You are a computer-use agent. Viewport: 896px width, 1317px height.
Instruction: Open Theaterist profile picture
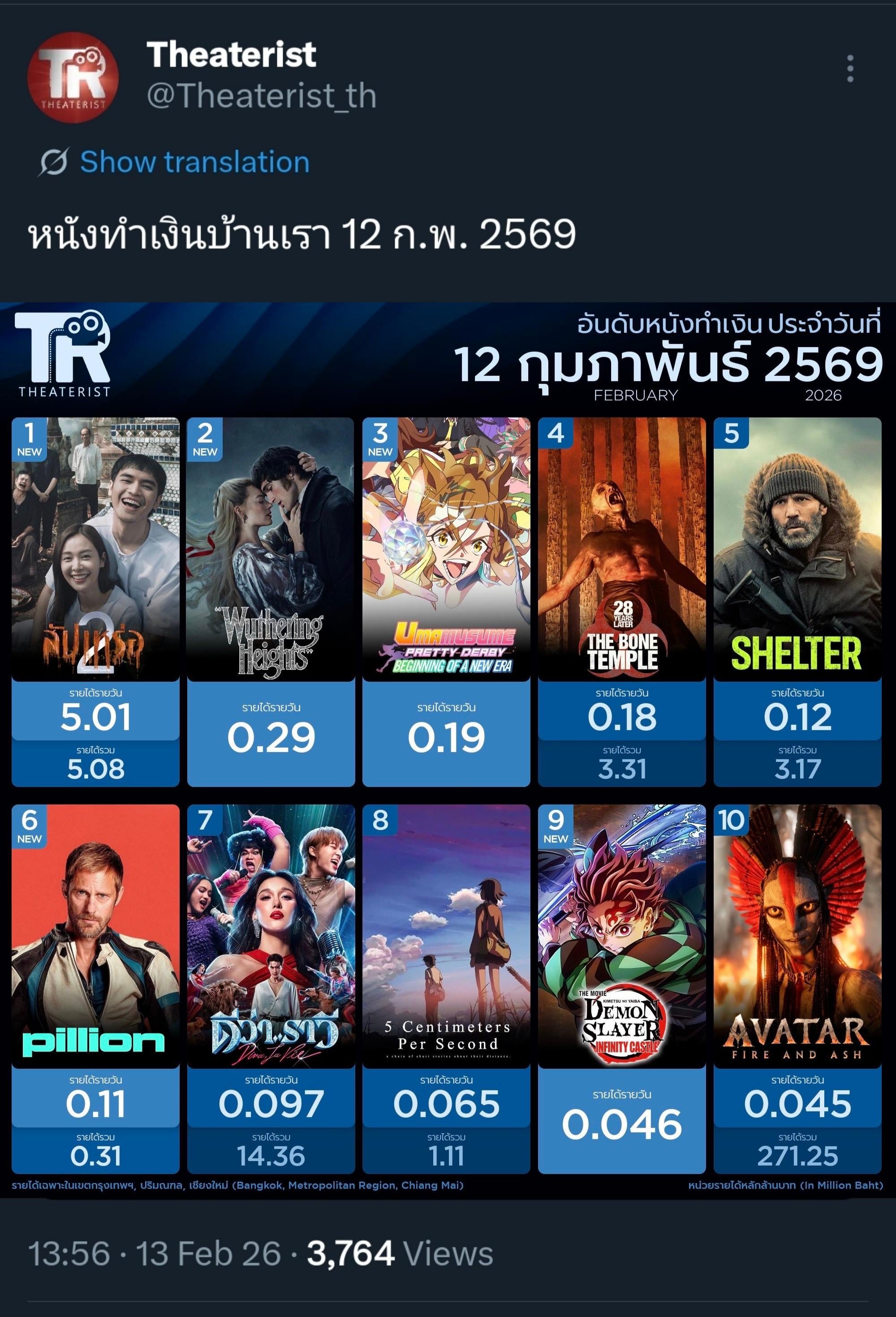(73, 77)
